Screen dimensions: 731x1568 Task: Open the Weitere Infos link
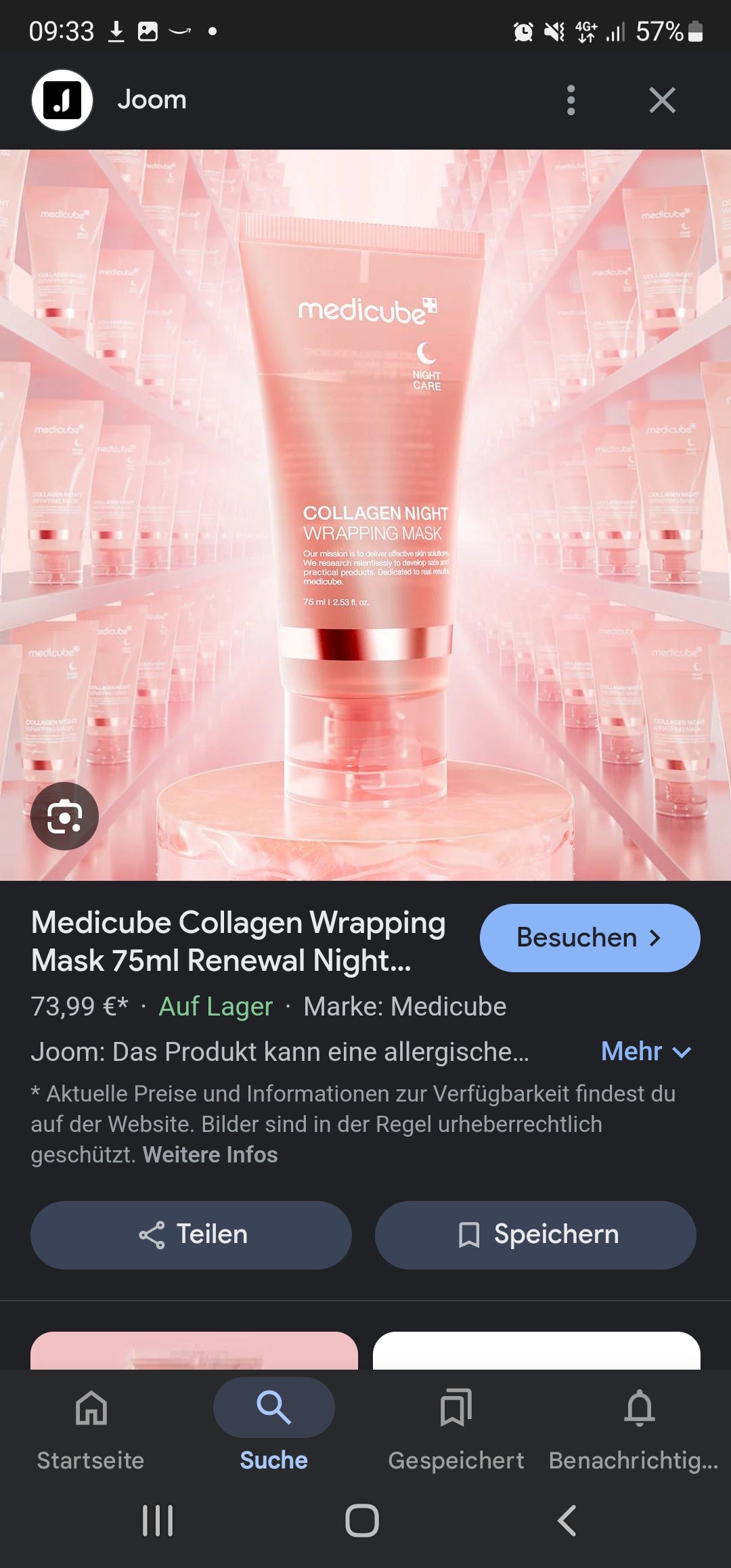point(210,1154)
